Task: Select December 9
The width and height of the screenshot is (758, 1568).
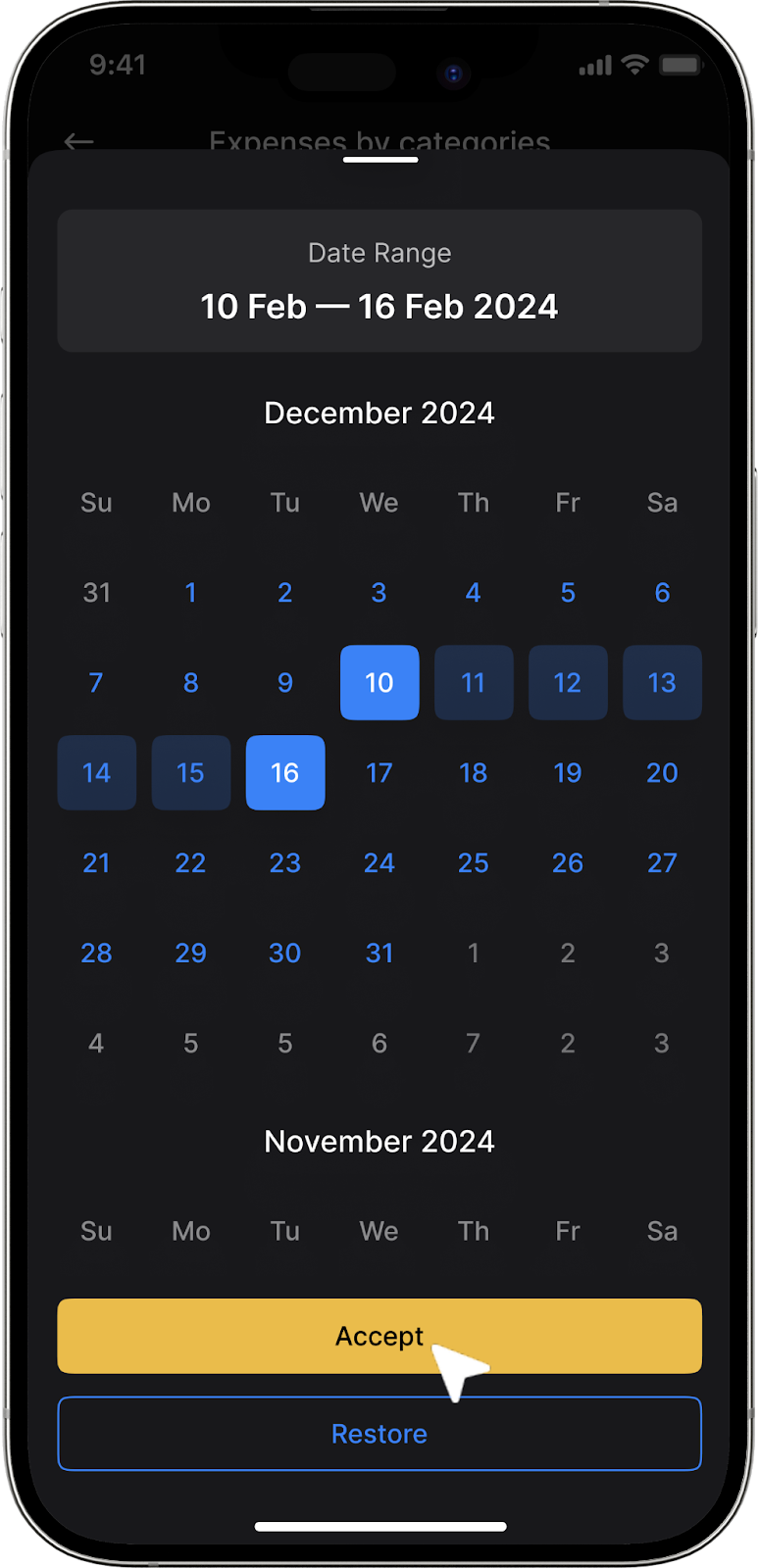Action: pyautogui.click(x=285, y=682)
